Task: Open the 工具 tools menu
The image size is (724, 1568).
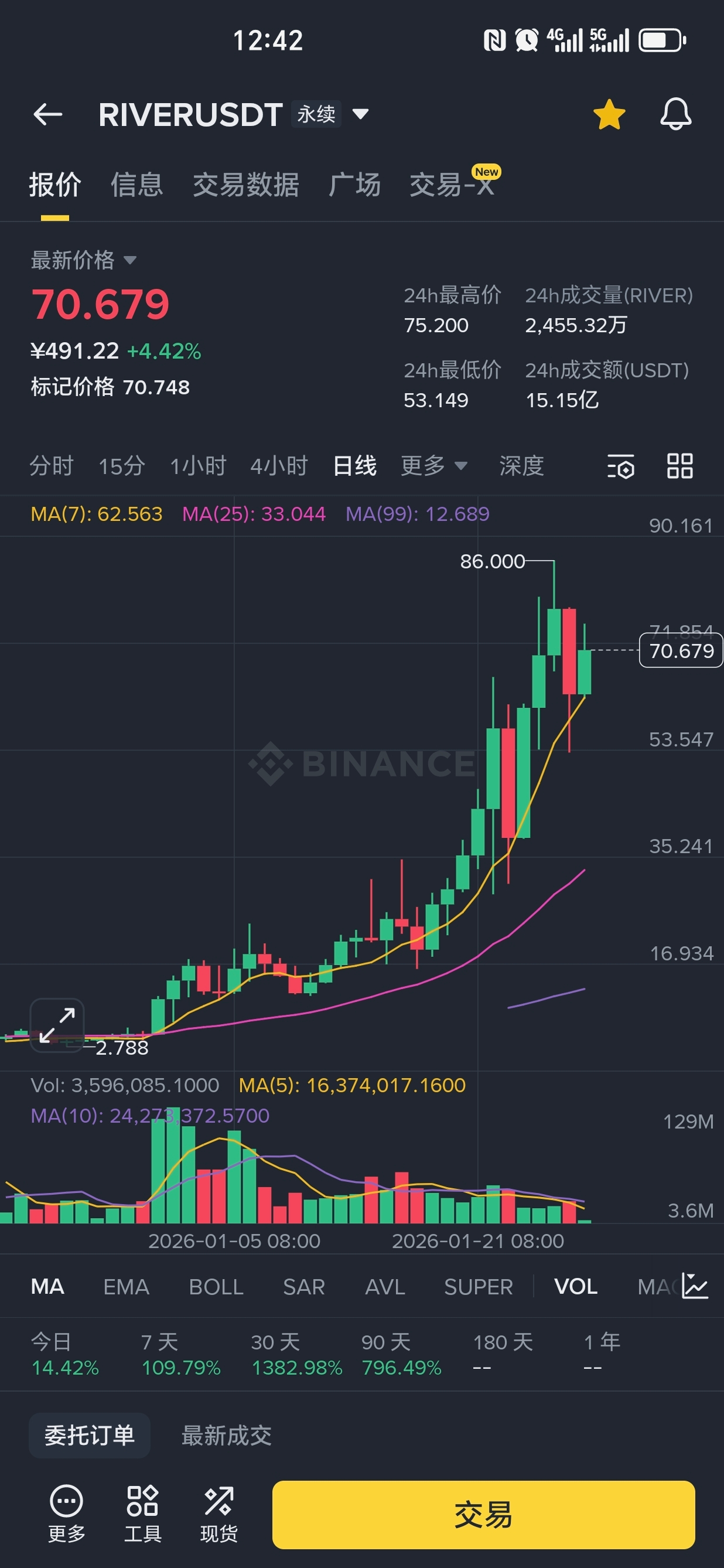Action: (142, 1515)
